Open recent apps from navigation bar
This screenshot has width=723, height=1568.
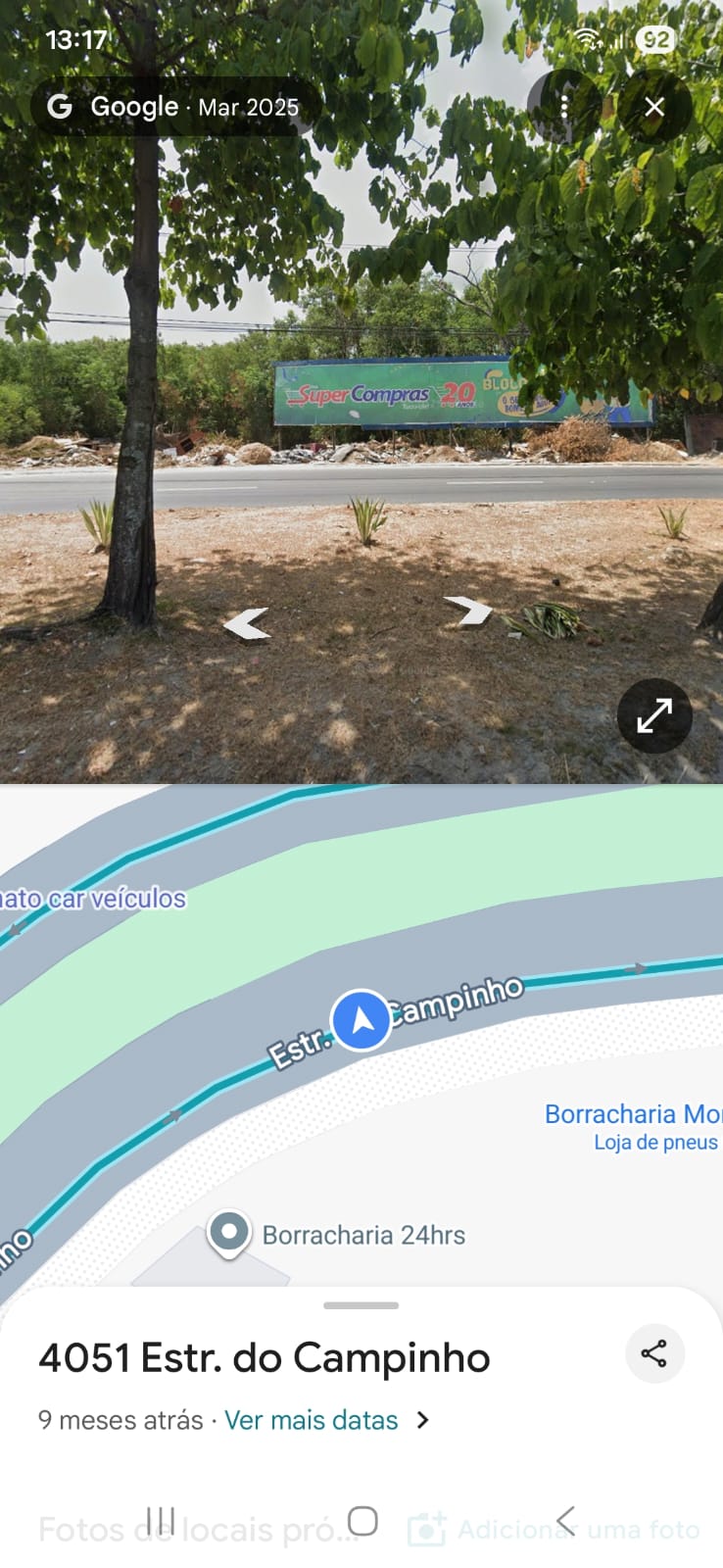coord(160,1521)
